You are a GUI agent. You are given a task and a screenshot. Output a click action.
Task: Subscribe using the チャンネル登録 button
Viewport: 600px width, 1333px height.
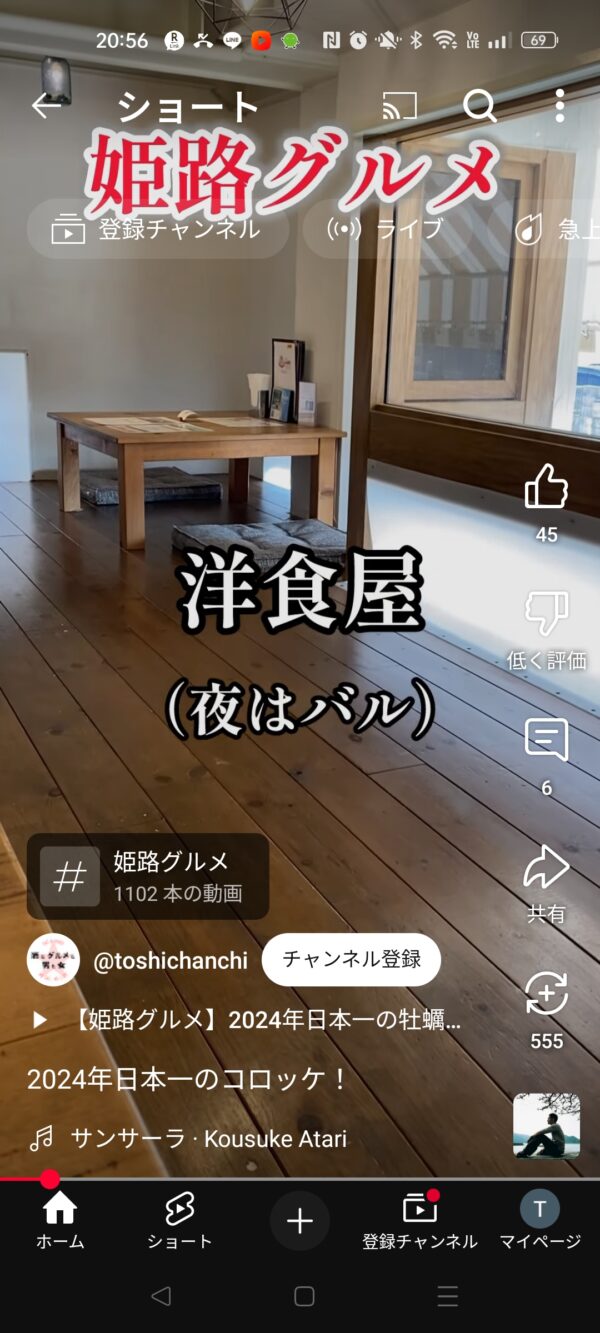pyautogui.click(x=351, y=960)
